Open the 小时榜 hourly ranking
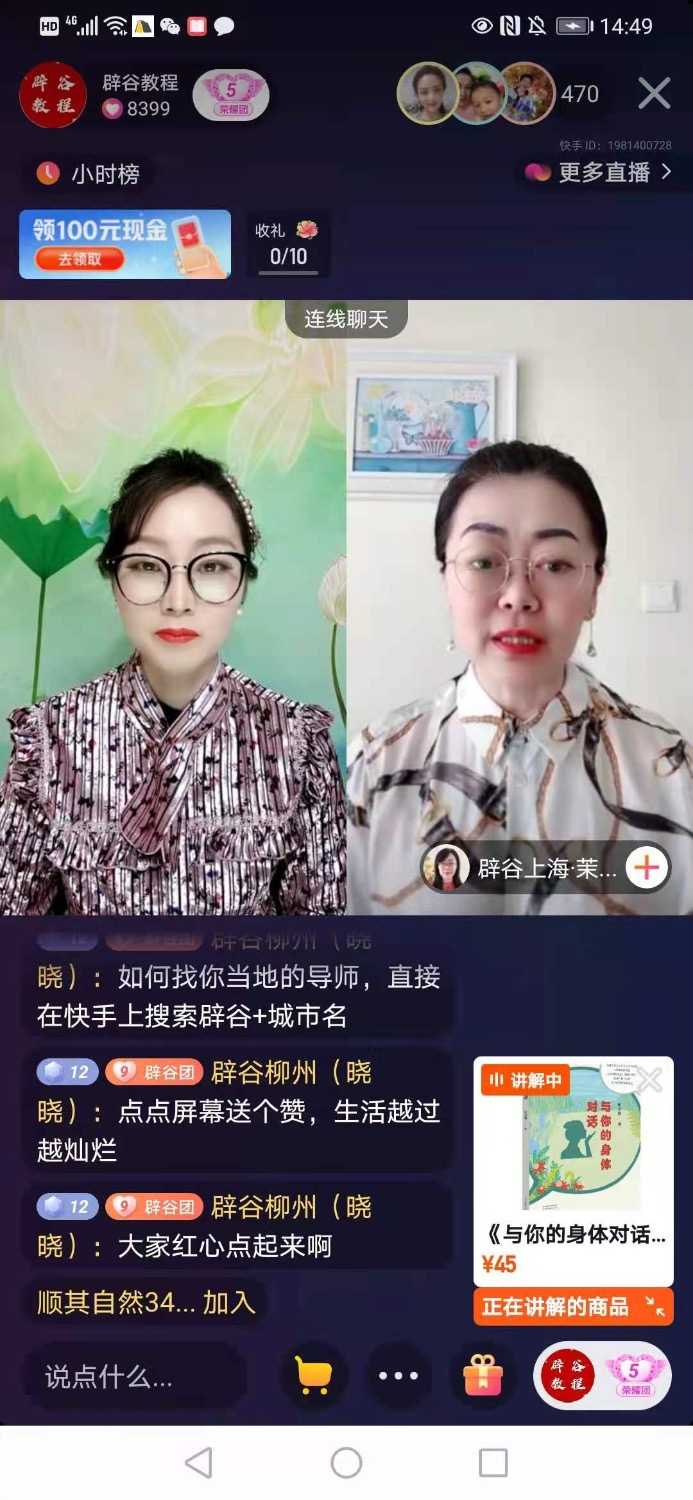The image size is (693, 1500). coord(88,174)
